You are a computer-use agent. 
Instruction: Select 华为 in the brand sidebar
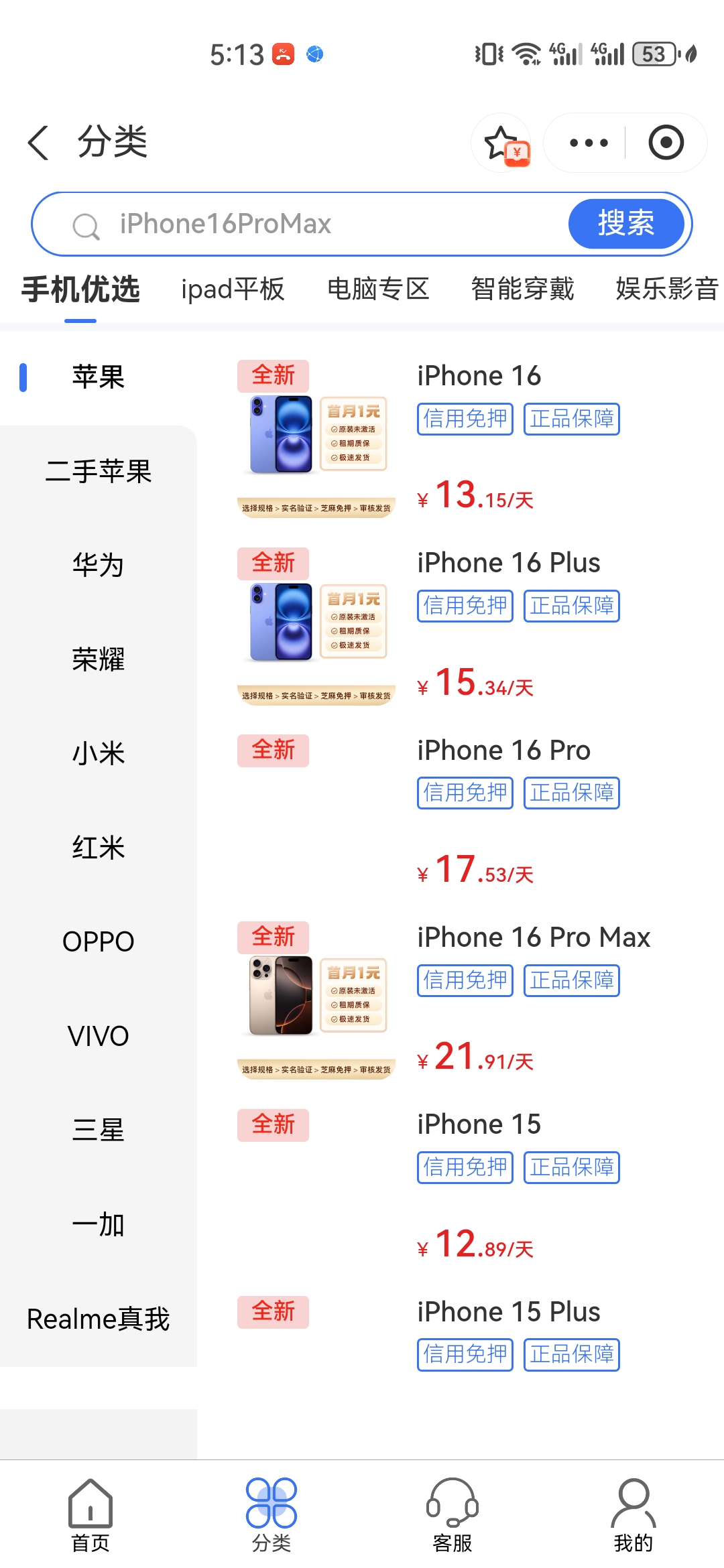[99, 566]
